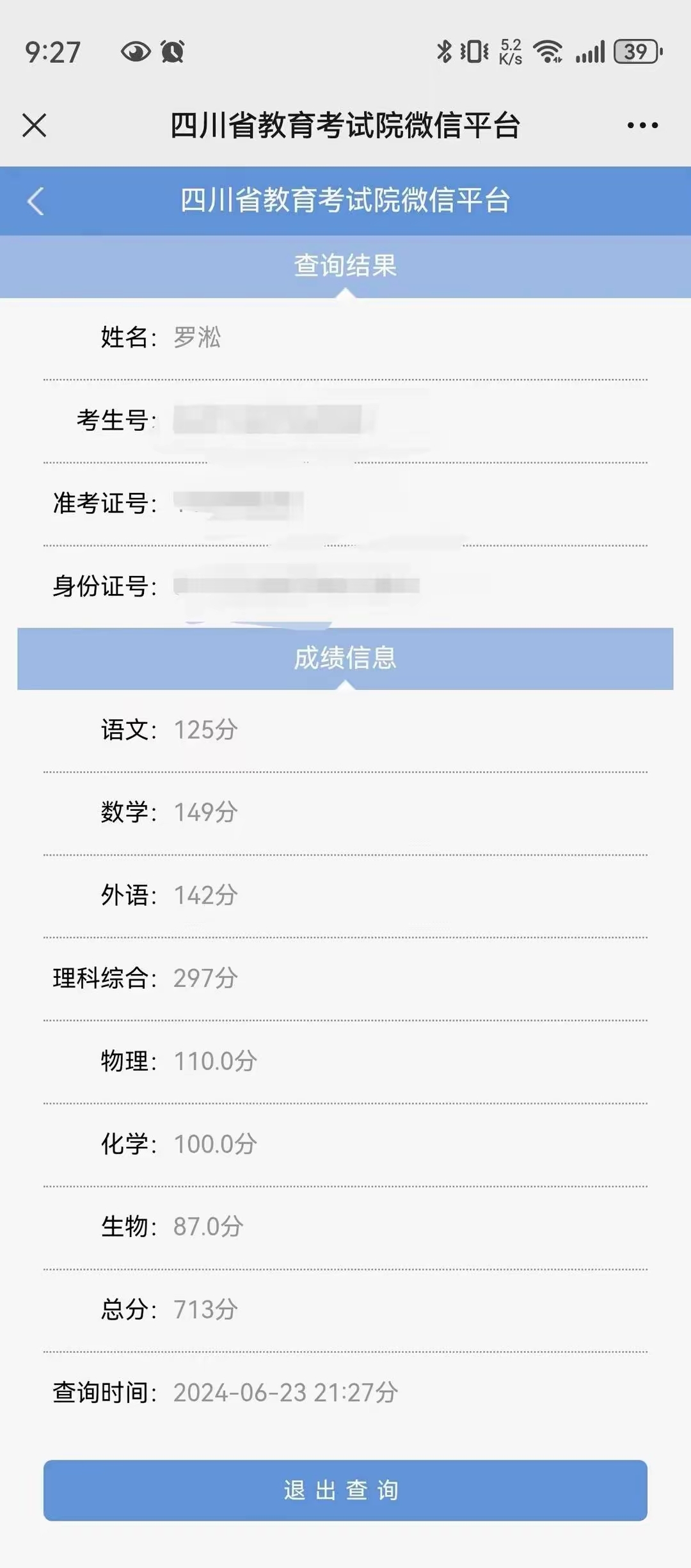Close the WeChat web page
This screenshot has width=691, height=1568.
click(x=35, y=125)
